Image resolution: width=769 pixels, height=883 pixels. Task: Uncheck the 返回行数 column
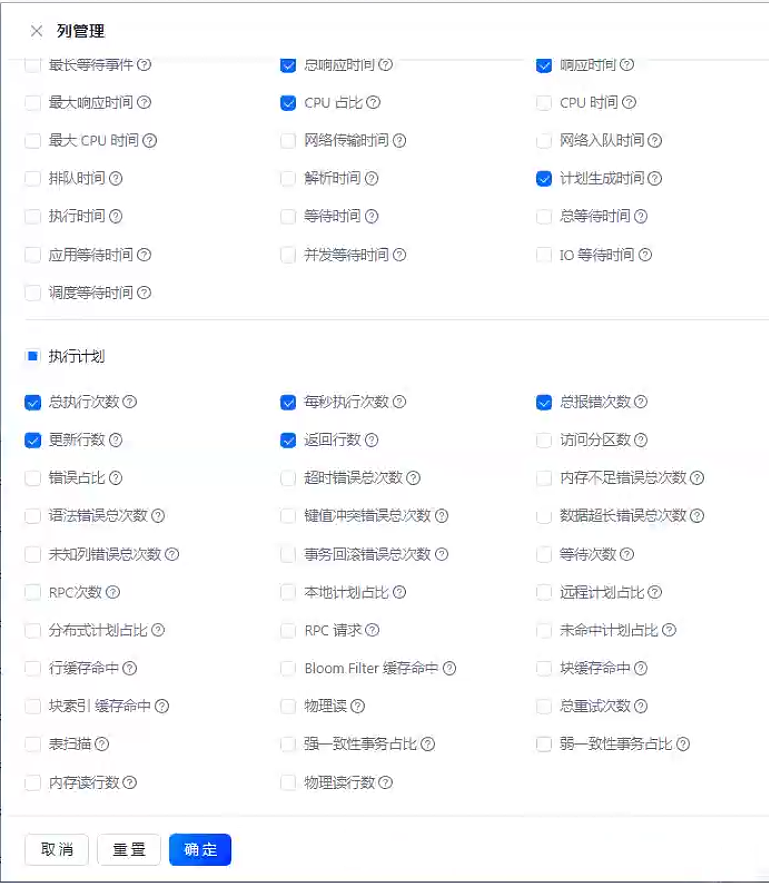pos(288,440)
